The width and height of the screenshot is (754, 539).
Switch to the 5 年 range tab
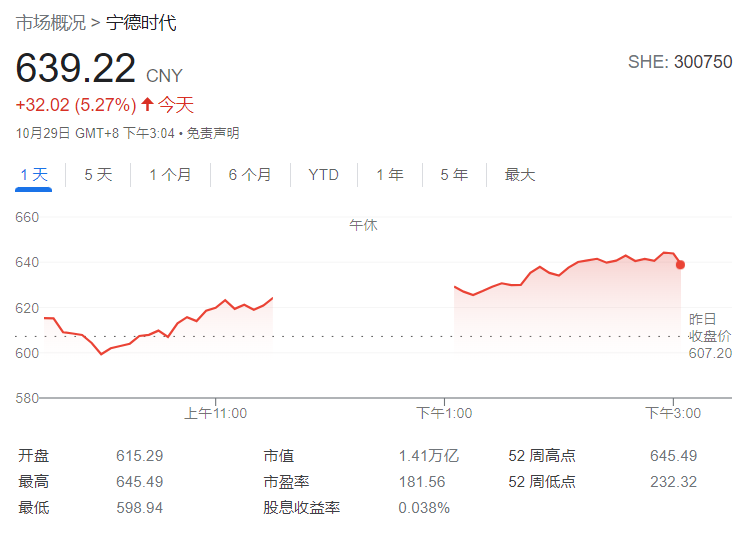pyautogui.click(x=454, y=175)
